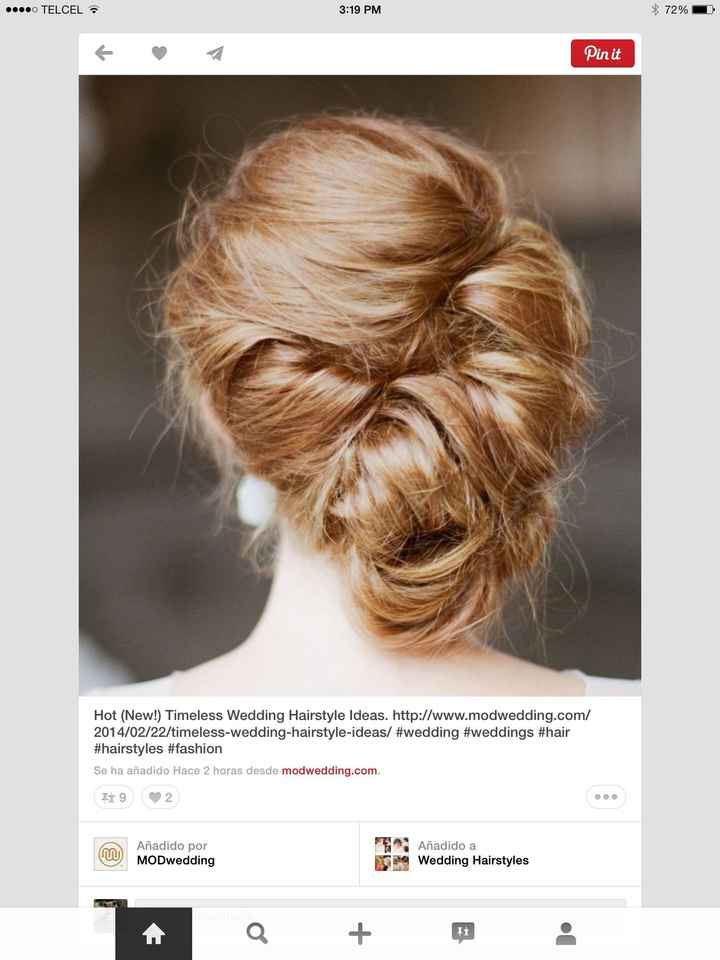
Task: Go back using the arrow icon
Action: click(x=104, y=54)
